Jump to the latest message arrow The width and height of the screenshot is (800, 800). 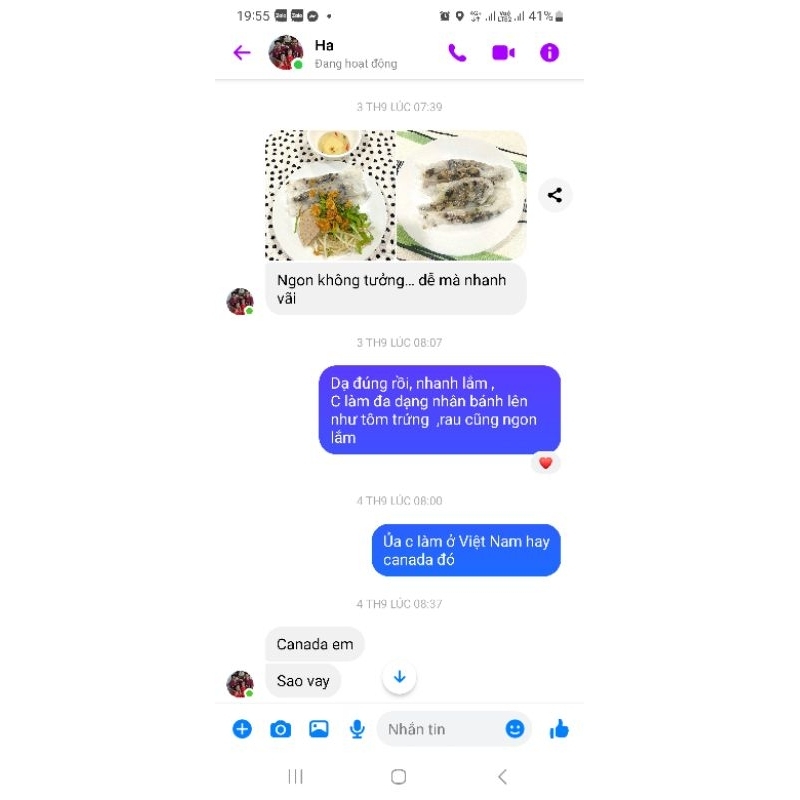tap(399, 677)
